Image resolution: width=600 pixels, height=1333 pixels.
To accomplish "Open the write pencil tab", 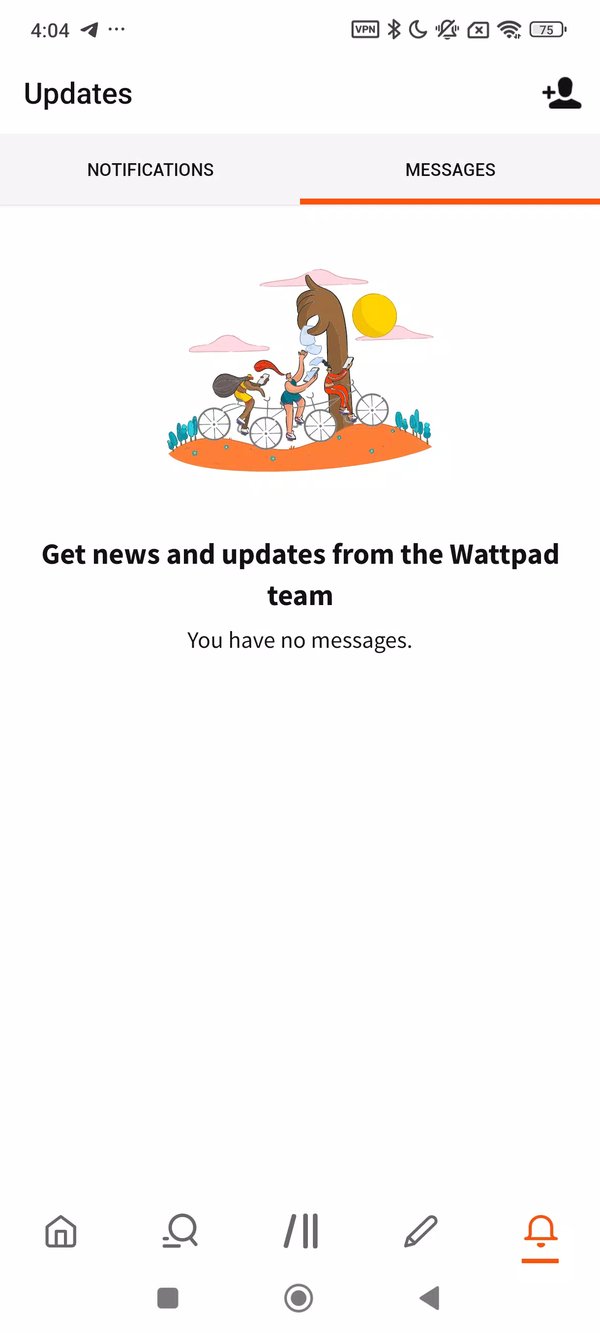I will (421, 1232).
